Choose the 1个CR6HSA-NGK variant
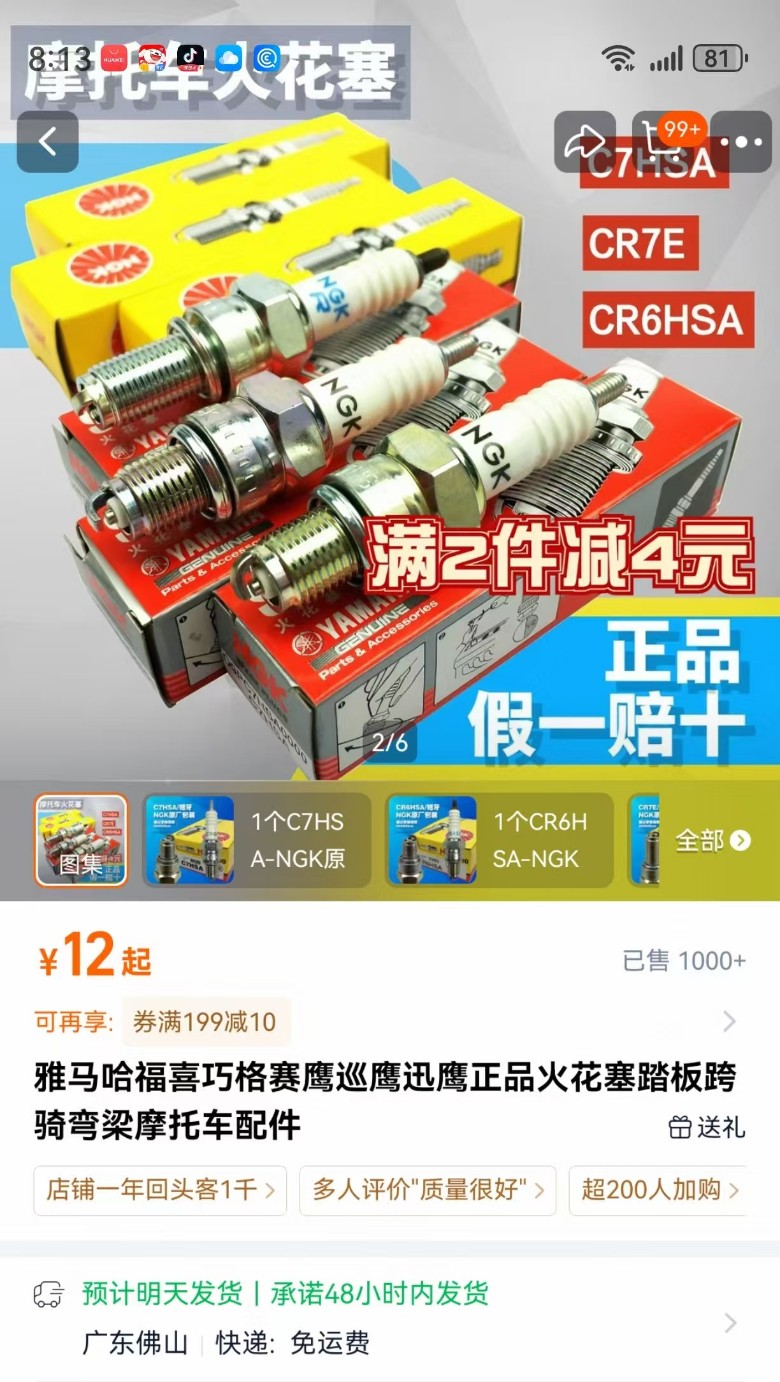780x1382 pixels. (499, 841)
